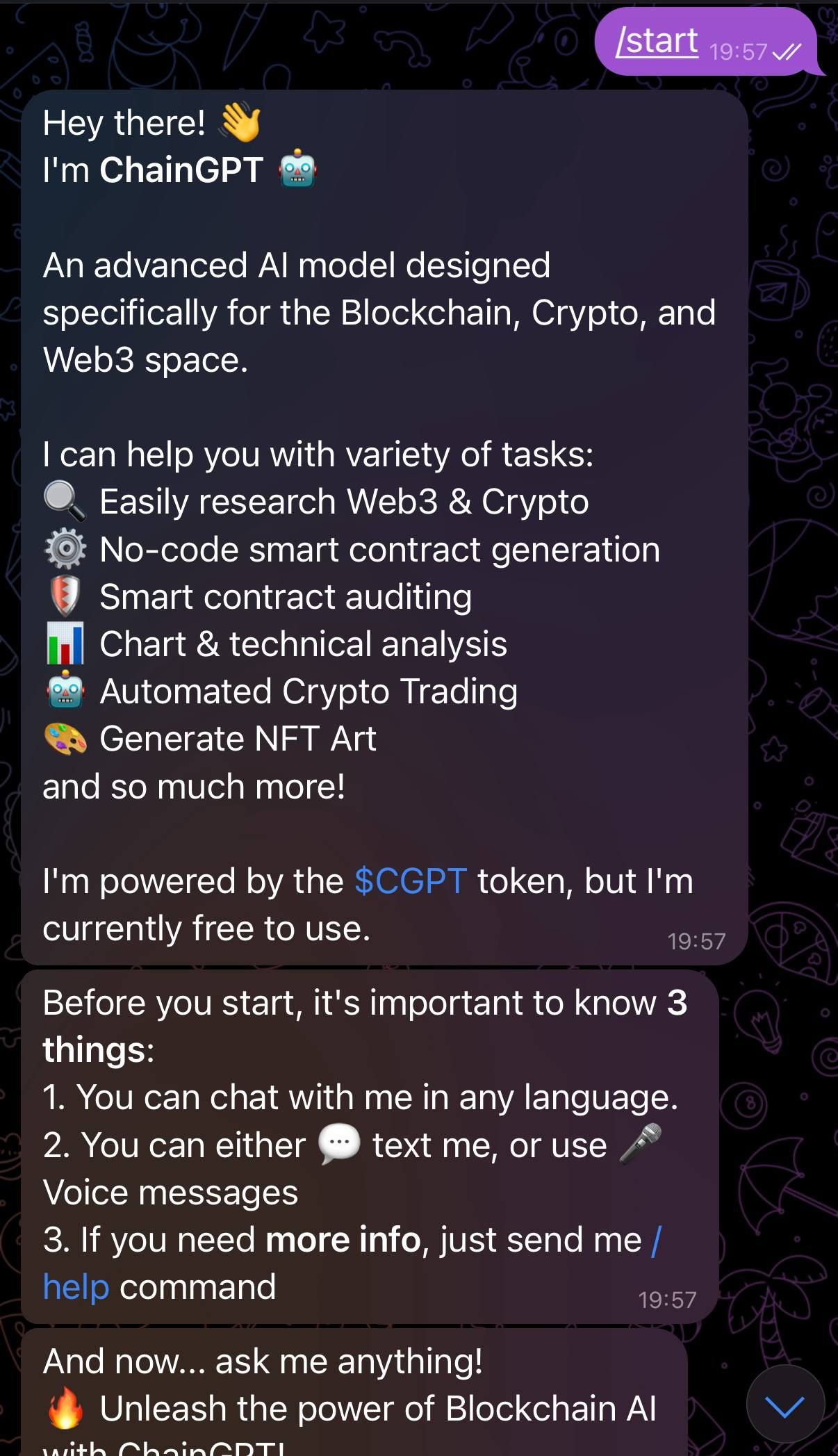The width and height of the screenshot is (838, 1456).
Task: Select the speech bubble emoji in tip 2
Action: click(x=340, y=1144)
